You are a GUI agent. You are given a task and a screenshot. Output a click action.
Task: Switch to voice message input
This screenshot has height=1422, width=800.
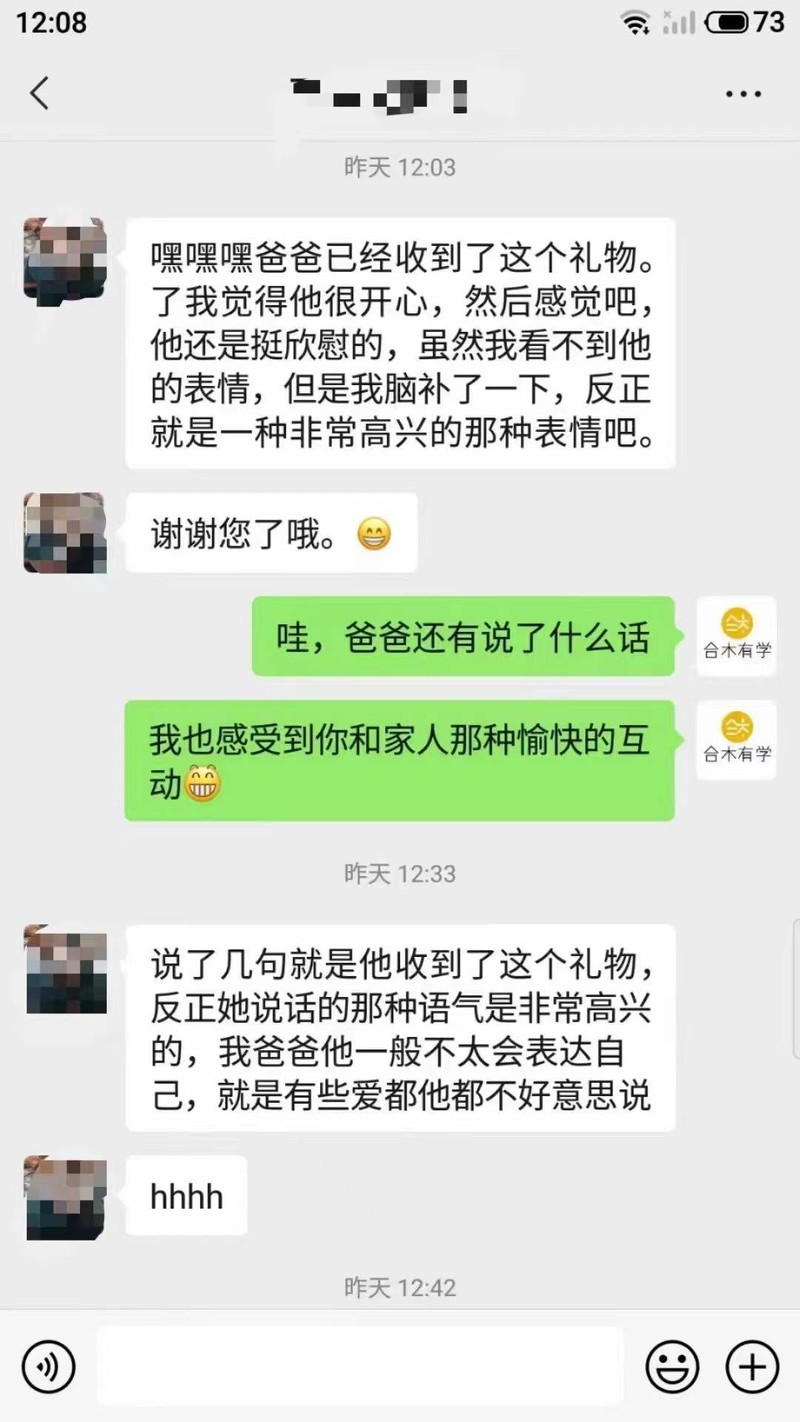pyautogui.click(x=47, y=1365)
